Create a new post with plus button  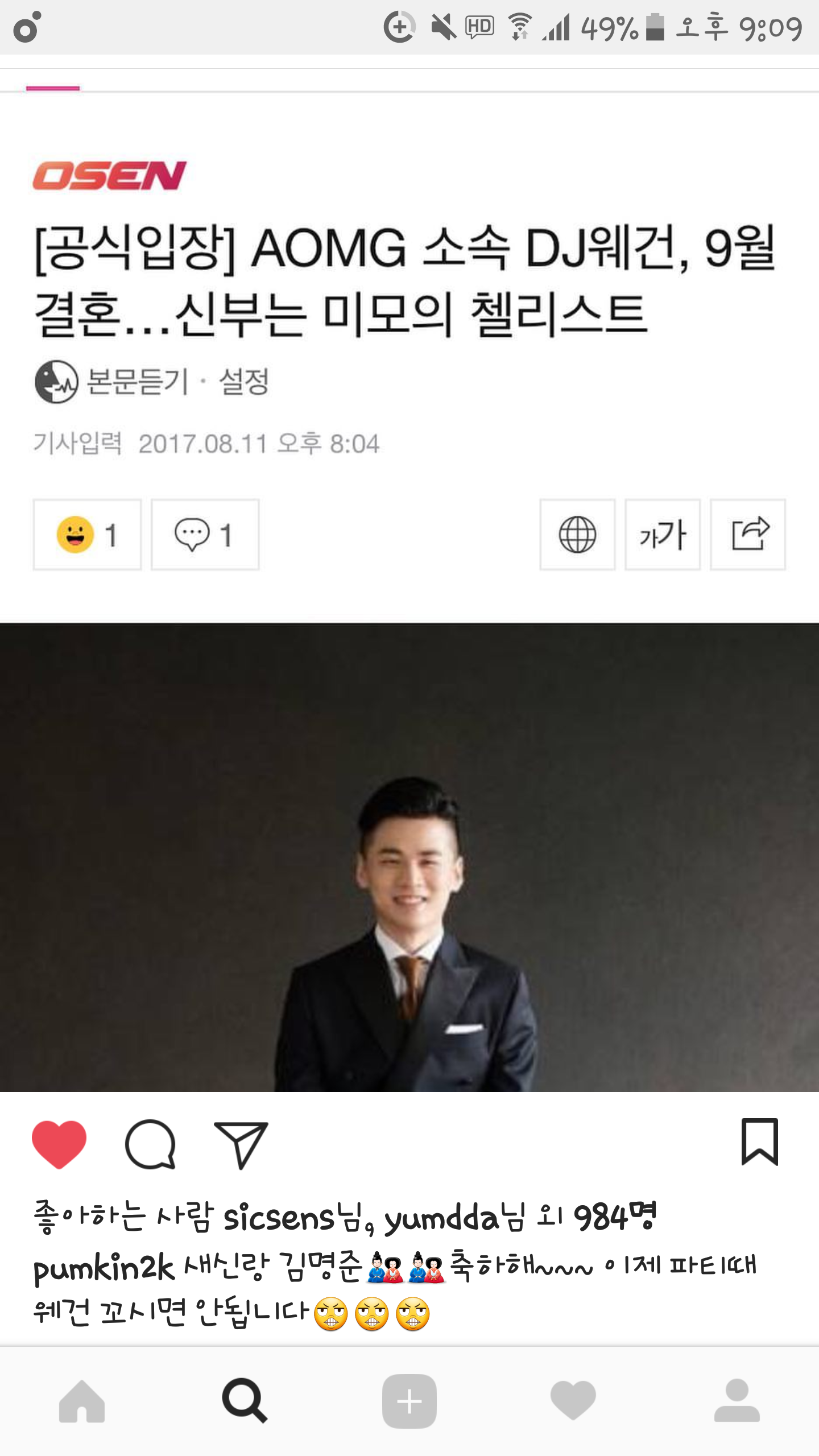point(409,1401)
